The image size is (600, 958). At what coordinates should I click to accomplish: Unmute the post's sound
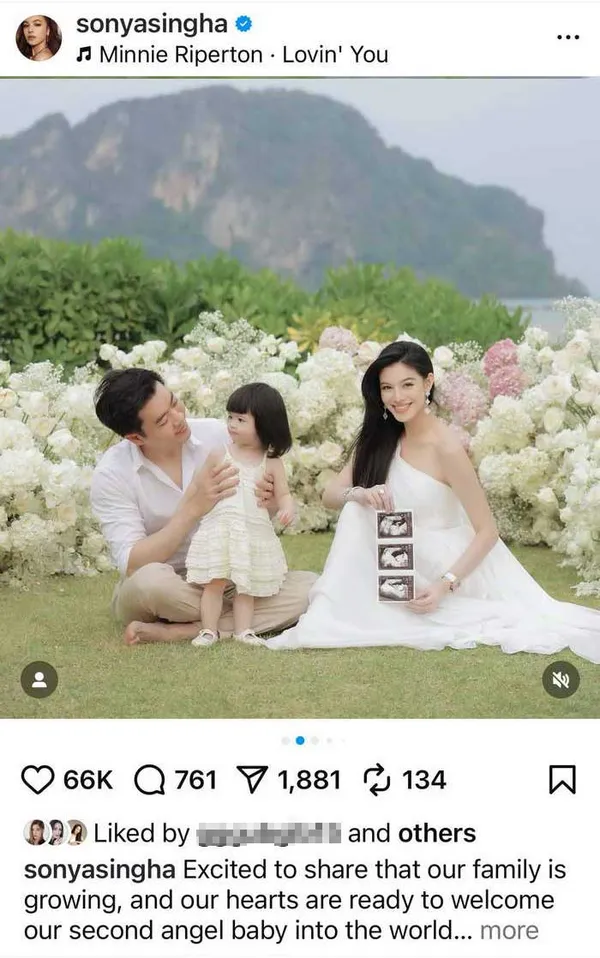pos(561,680)
